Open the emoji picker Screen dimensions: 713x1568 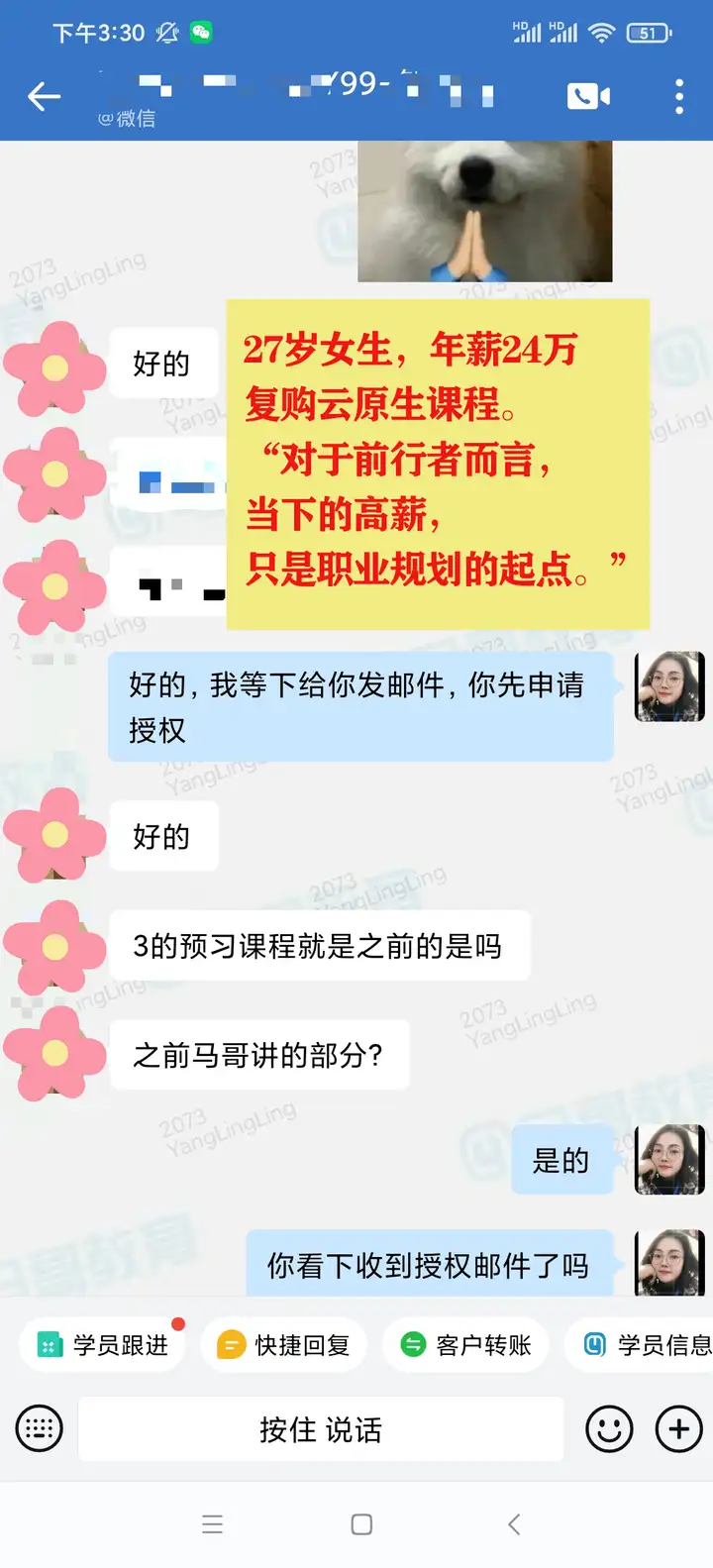click(x=609, y=1429)
